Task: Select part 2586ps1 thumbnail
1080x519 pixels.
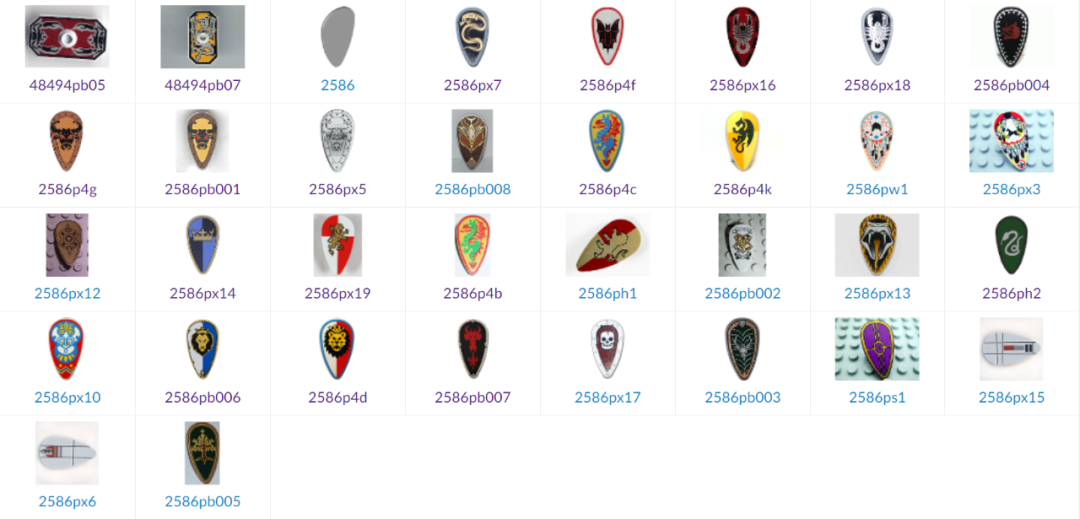Action: [x=877, y=349]
